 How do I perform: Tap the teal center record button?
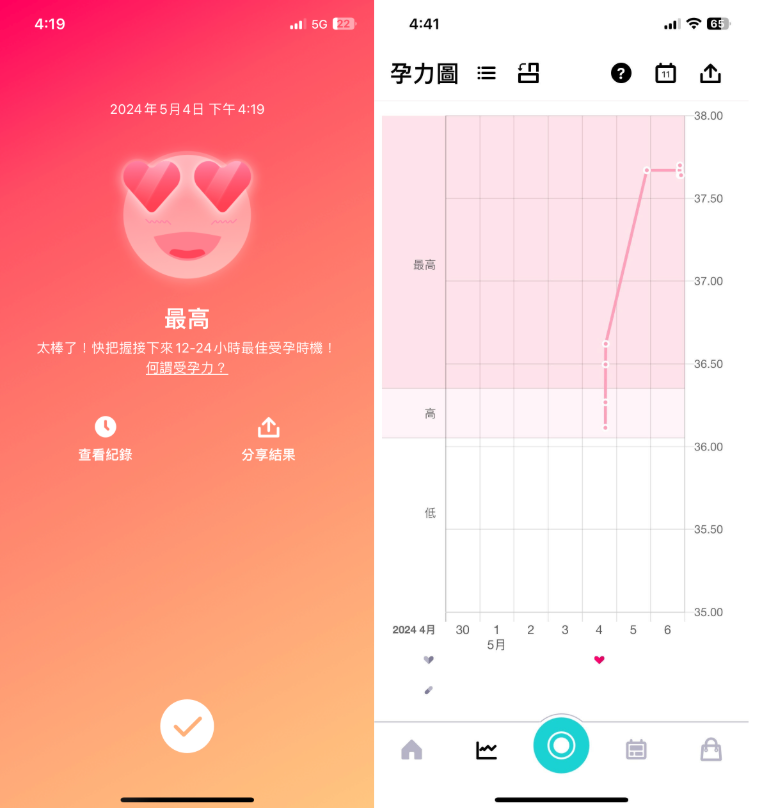point(561,745)
